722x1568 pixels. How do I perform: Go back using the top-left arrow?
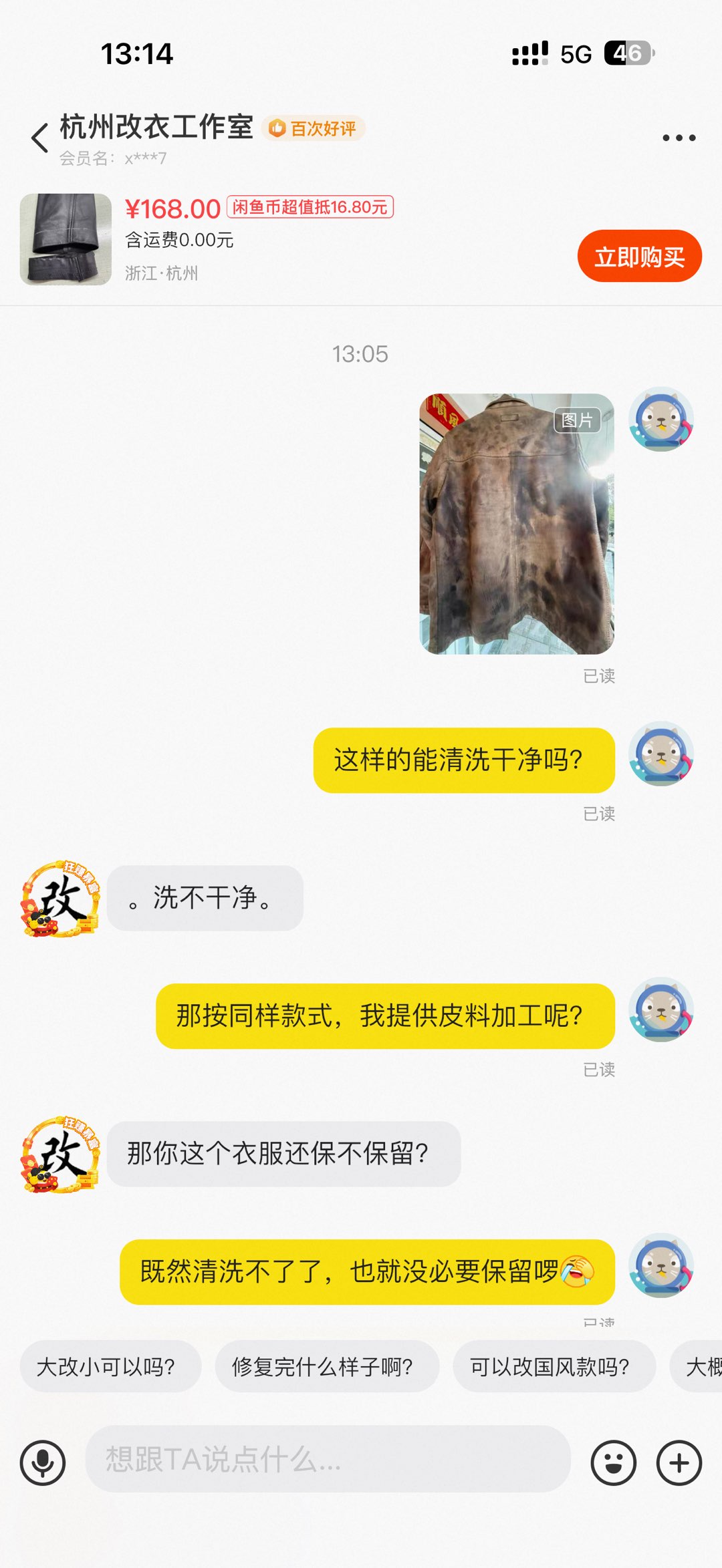(40, 138)
